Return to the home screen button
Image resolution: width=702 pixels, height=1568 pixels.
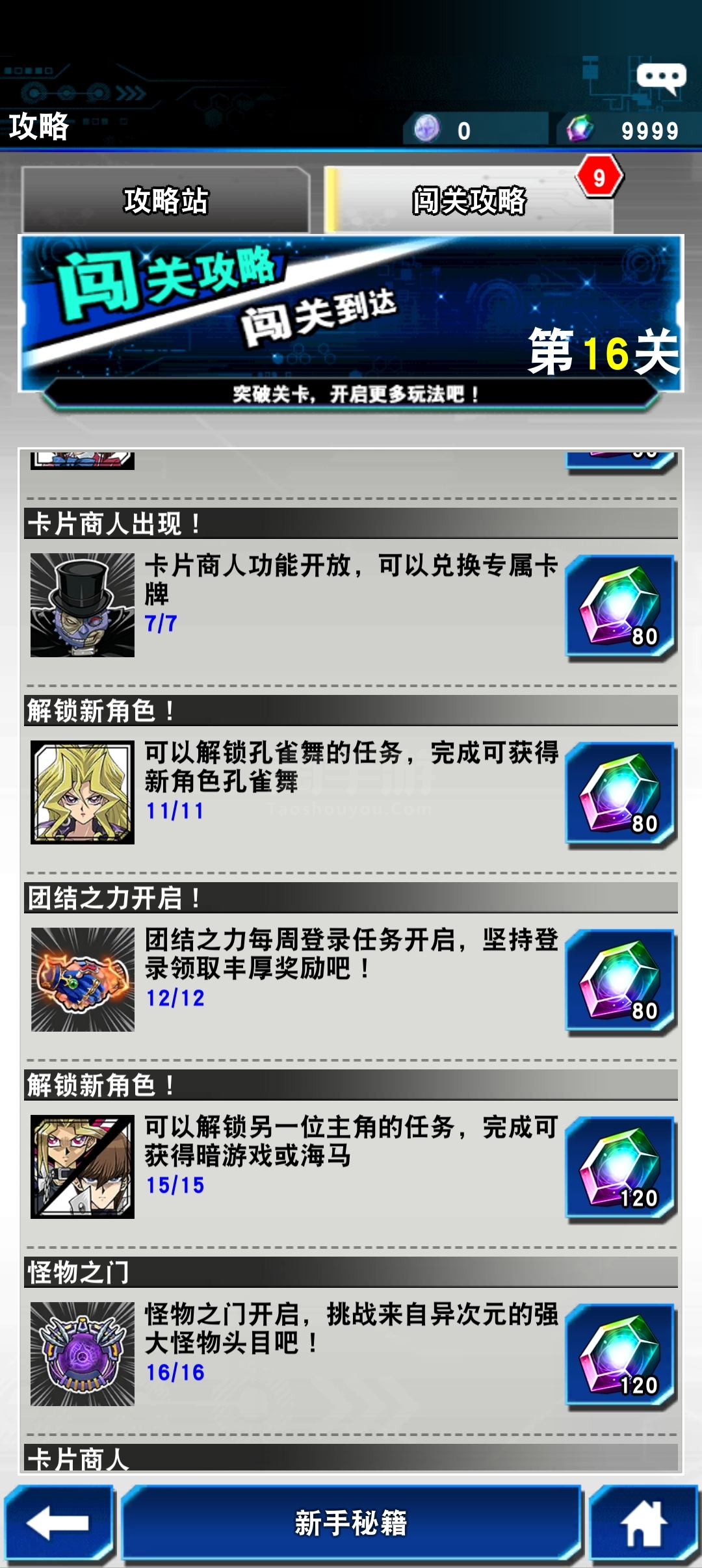(x=643, y=1523)
